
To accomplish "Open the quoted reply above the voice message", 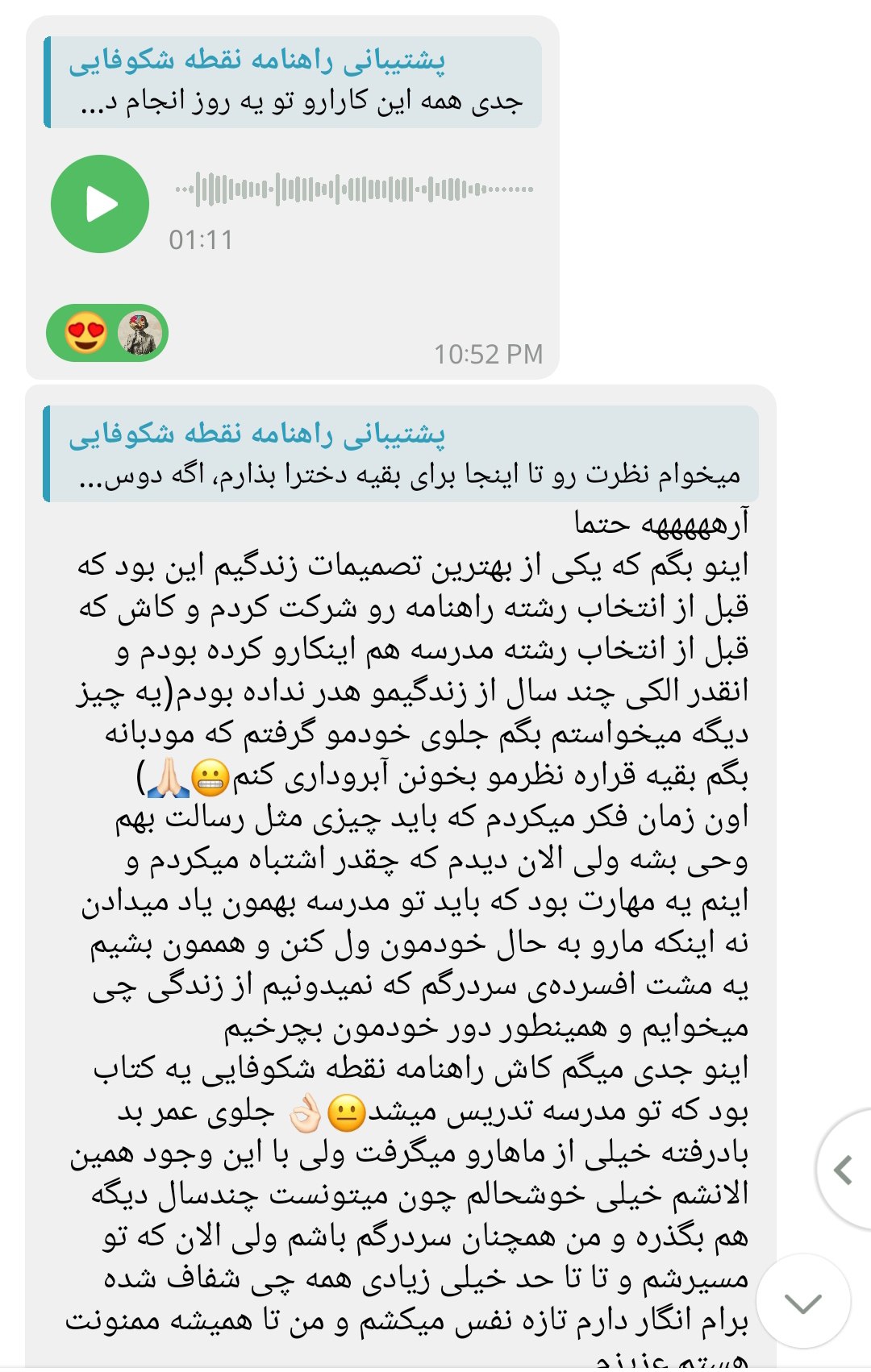I will coord(294,82).
